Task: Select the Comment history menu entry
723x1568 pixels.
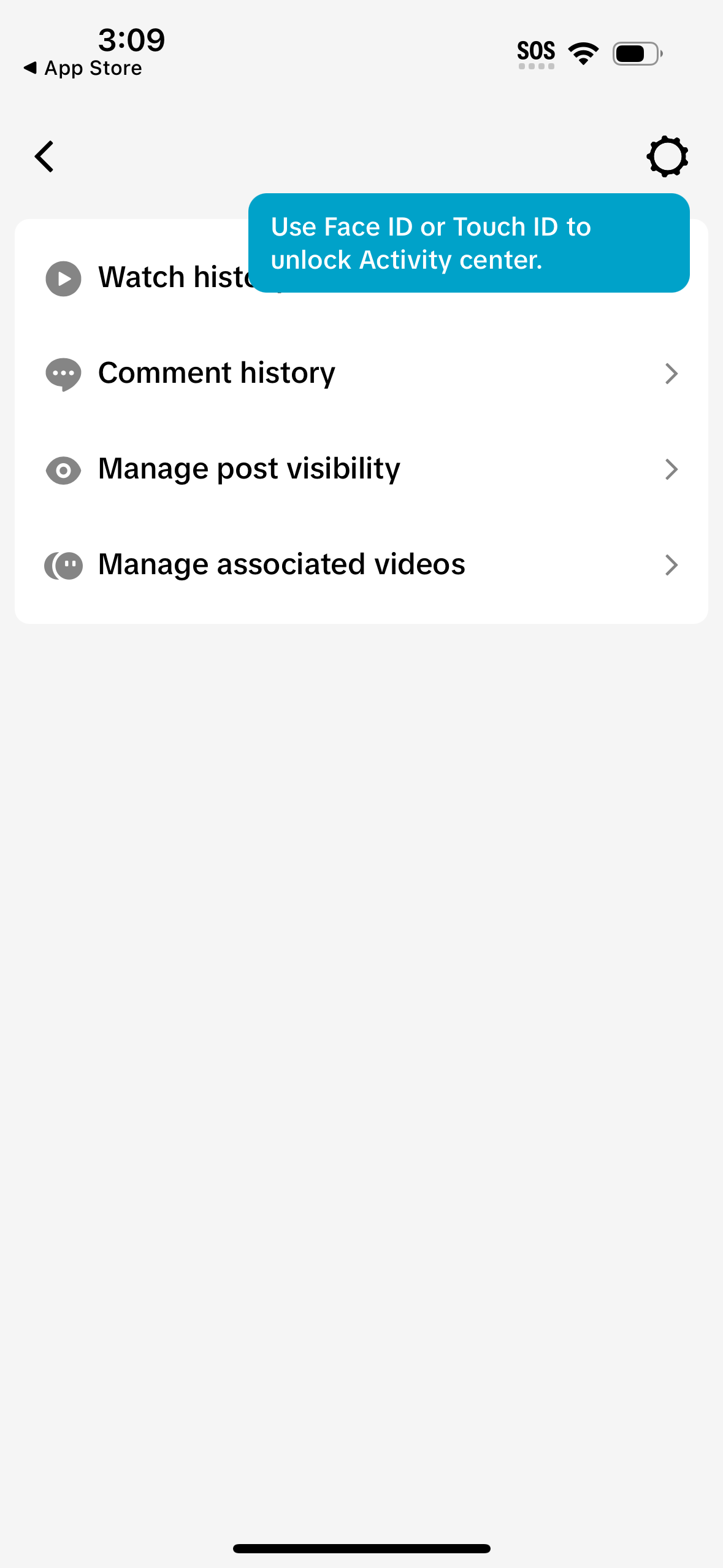Action: click(216, 372)
